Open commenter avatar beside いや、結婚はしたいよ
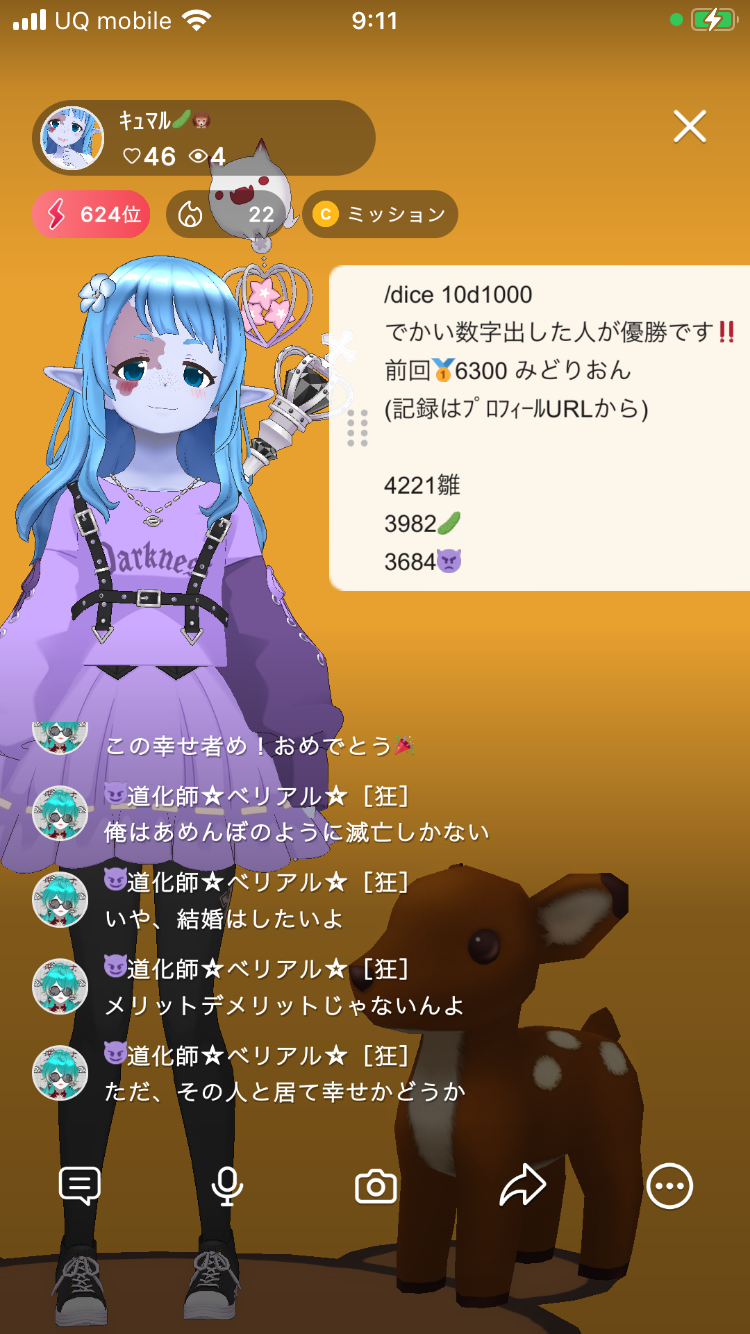 coord(60,899)
